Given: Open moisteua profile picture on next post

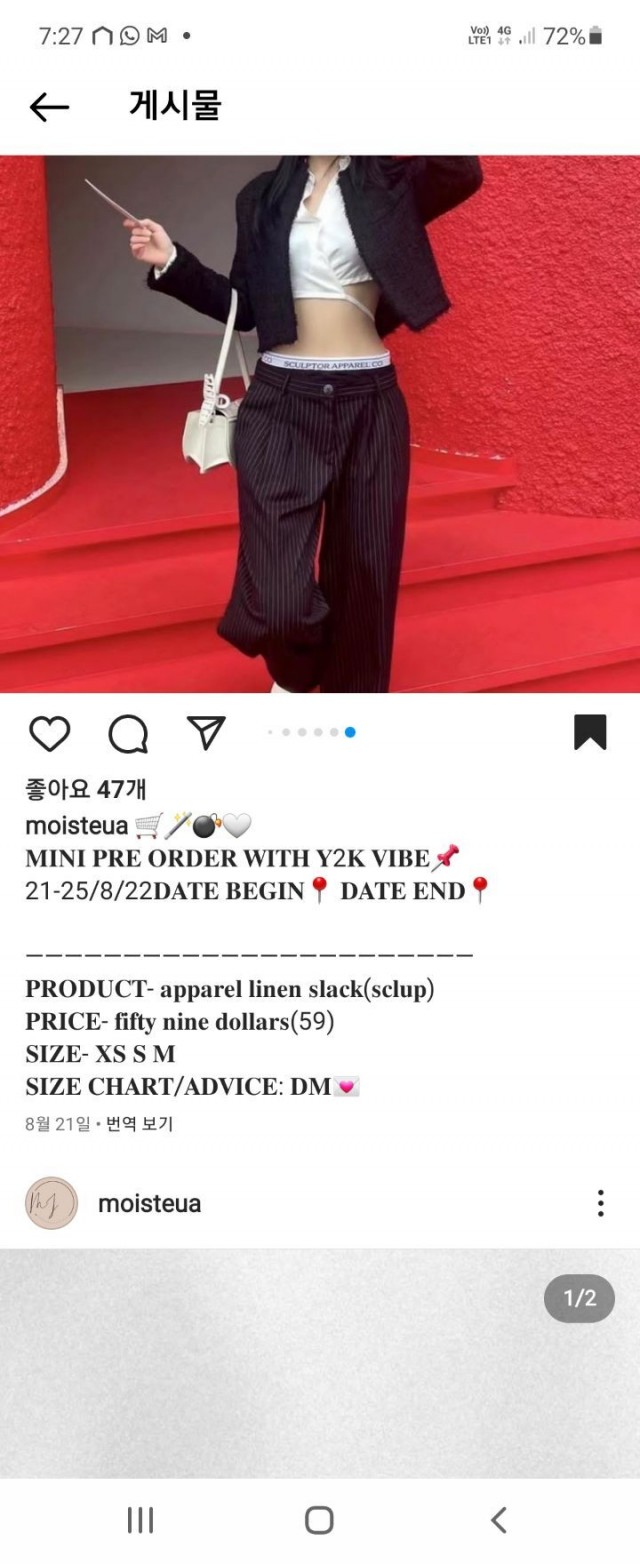Looking at the screenshot, I should pos(51,1203).
